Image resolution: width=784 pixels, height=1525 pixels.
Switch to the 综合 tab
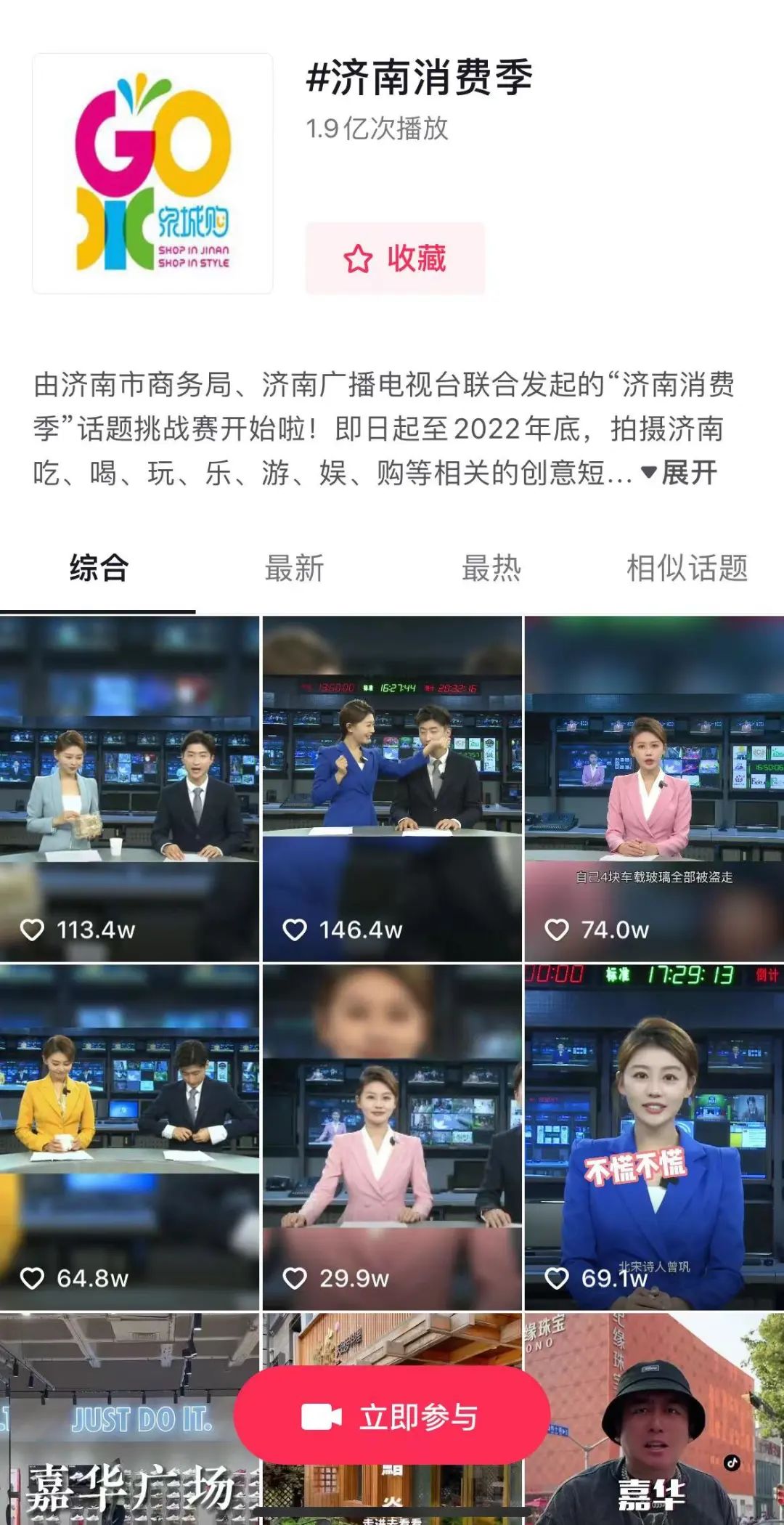tap(99, 568)
